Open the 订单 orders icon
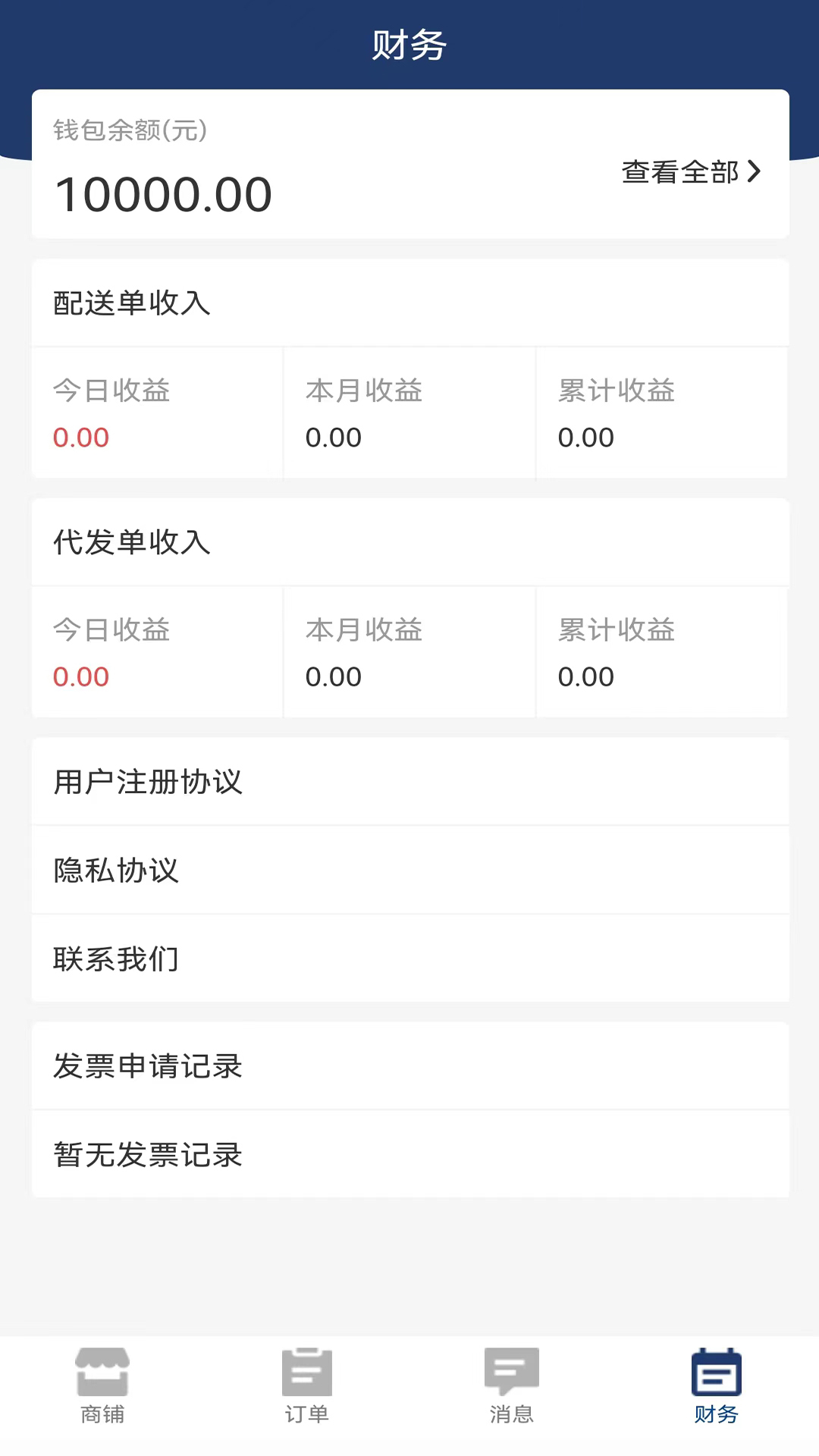This screenshot has width=819, height=1456. point(307,1373)
